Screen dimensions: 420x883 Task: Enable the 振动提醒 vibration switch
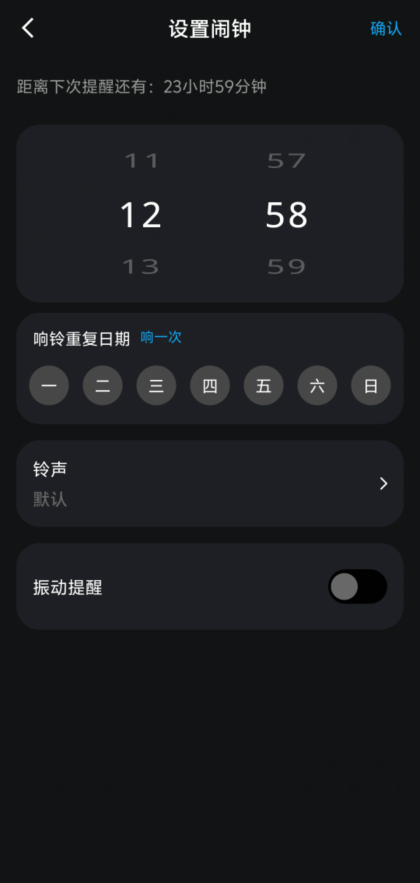(358, 587)
